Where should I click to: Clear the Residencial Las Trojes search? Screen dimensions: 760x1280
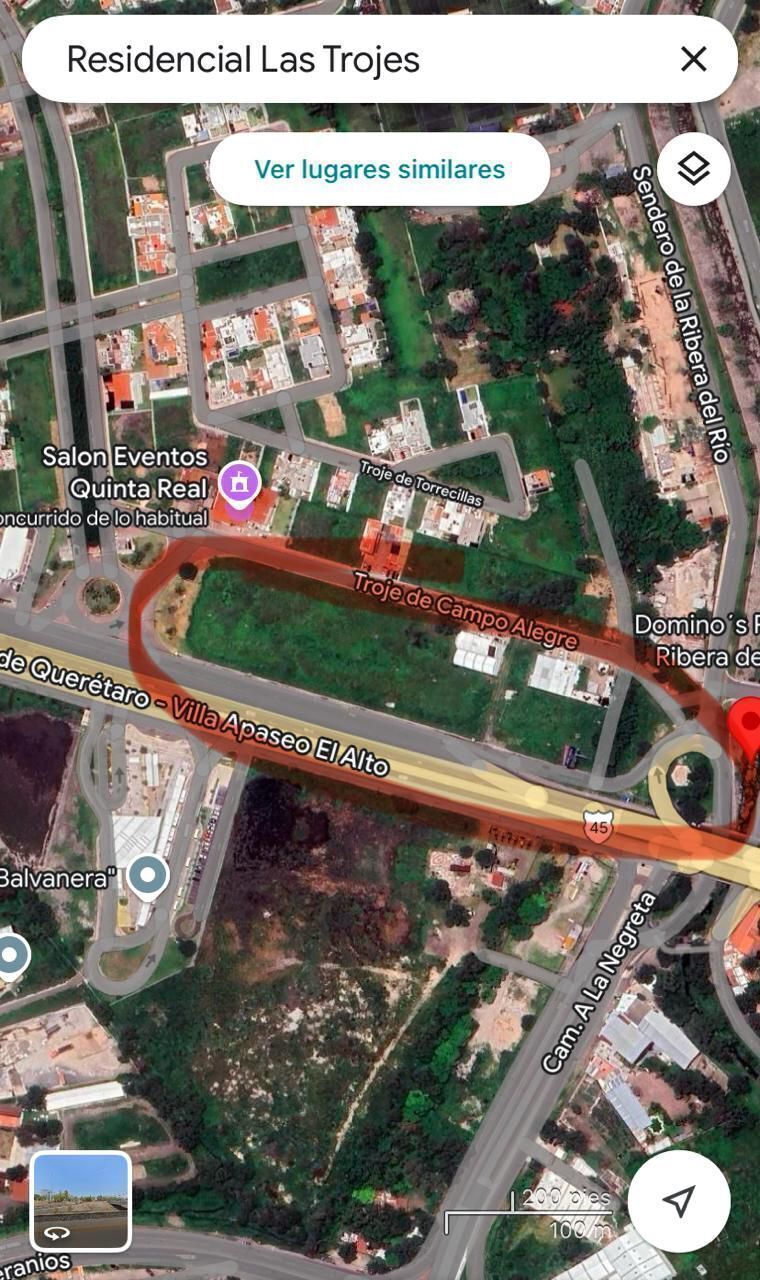(x=693, y=59)
